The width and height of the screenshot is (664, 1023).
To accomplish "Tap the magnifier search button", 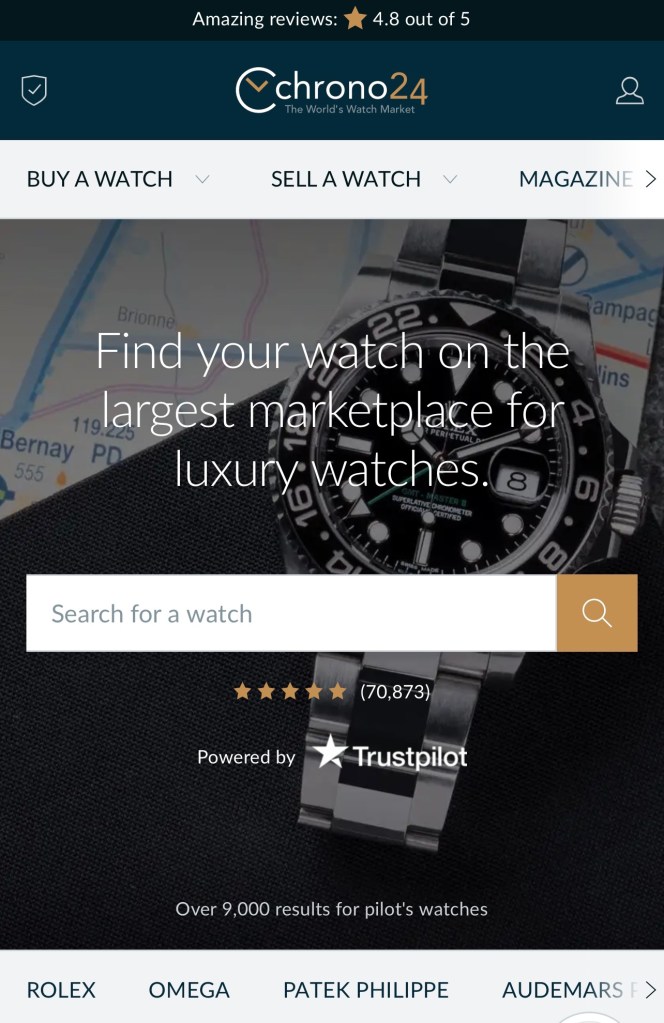I will click(x=597, y=613).
